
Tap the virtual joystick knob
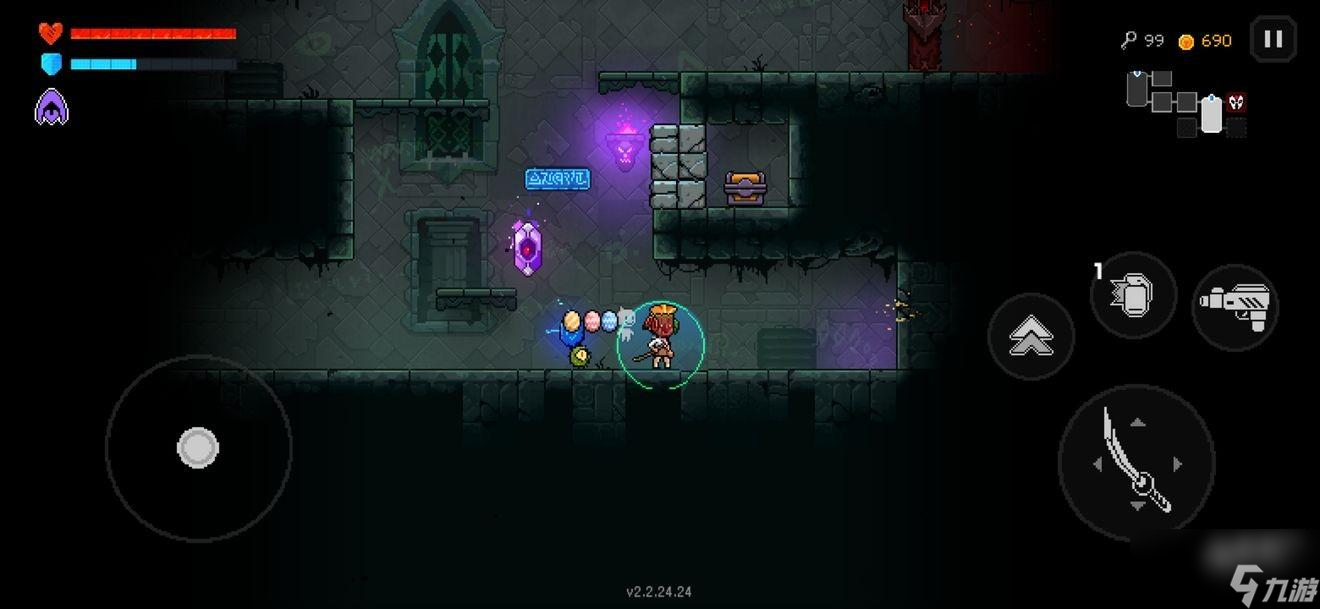[x=198, y=447]
